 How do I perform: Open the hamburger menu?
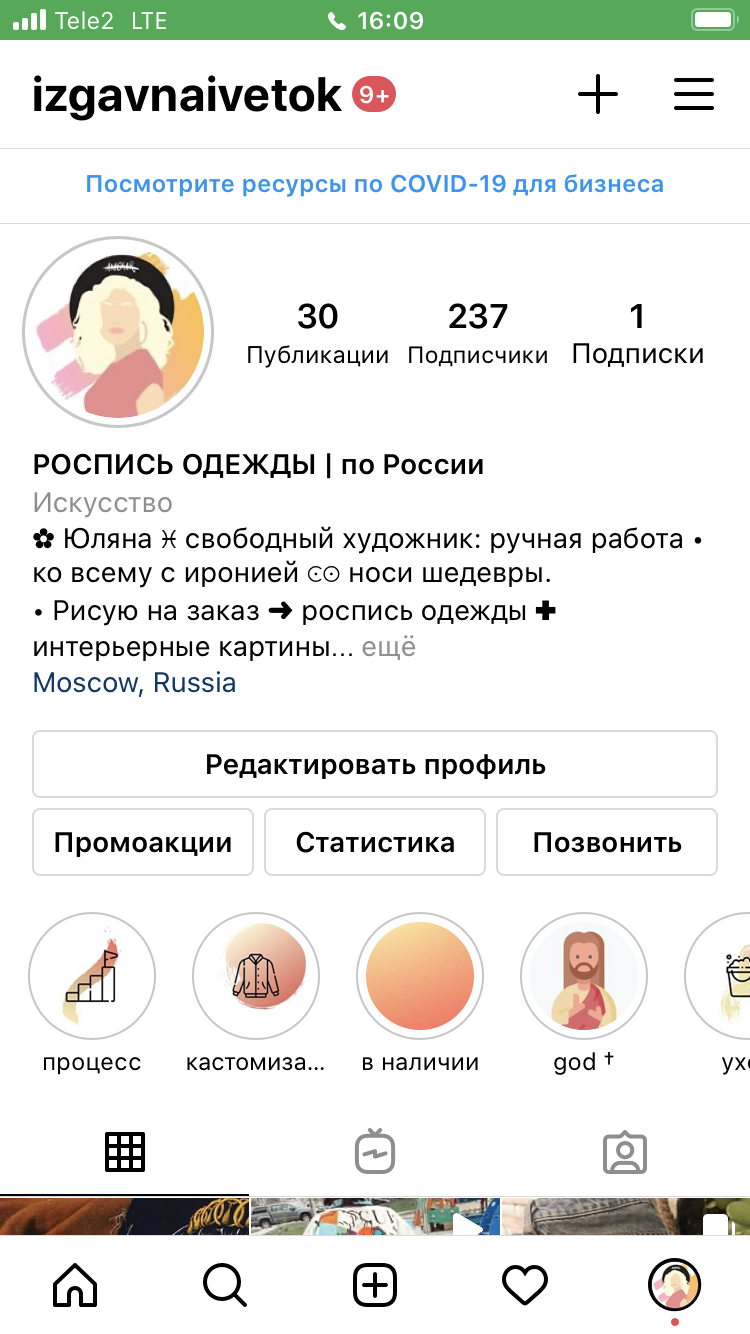693,95
